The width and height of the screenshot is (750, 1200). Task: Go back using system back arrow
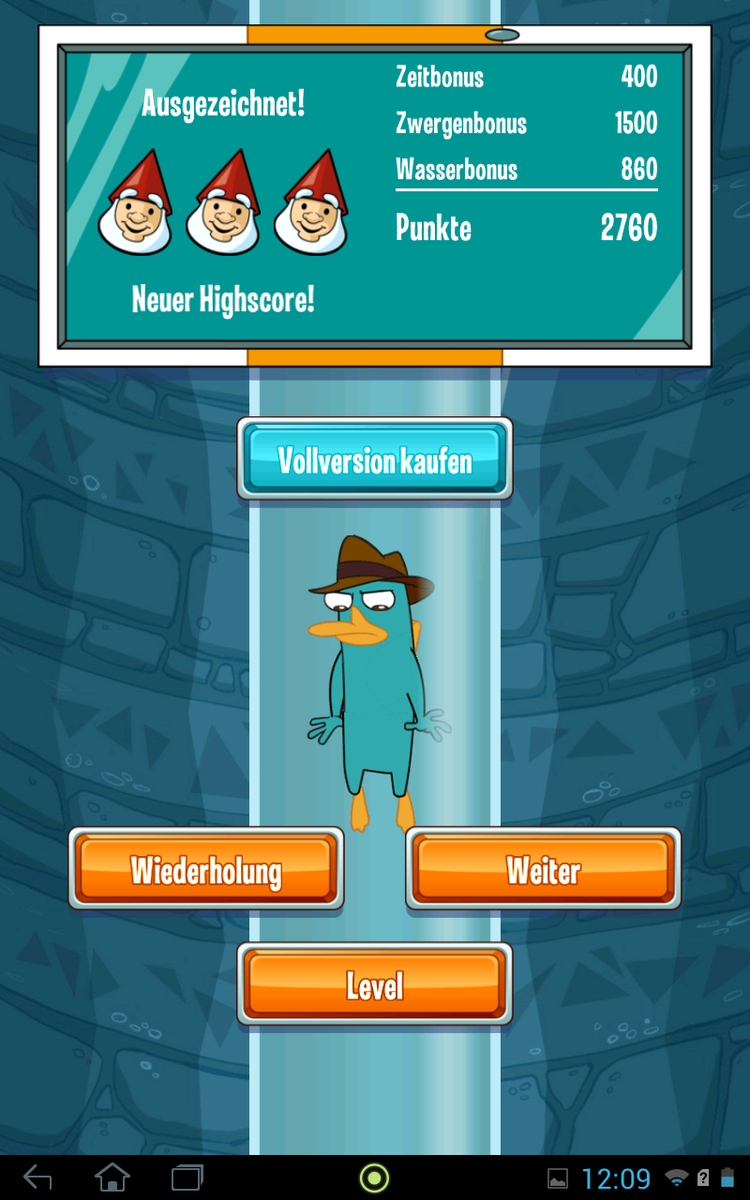coord(37,1177)
